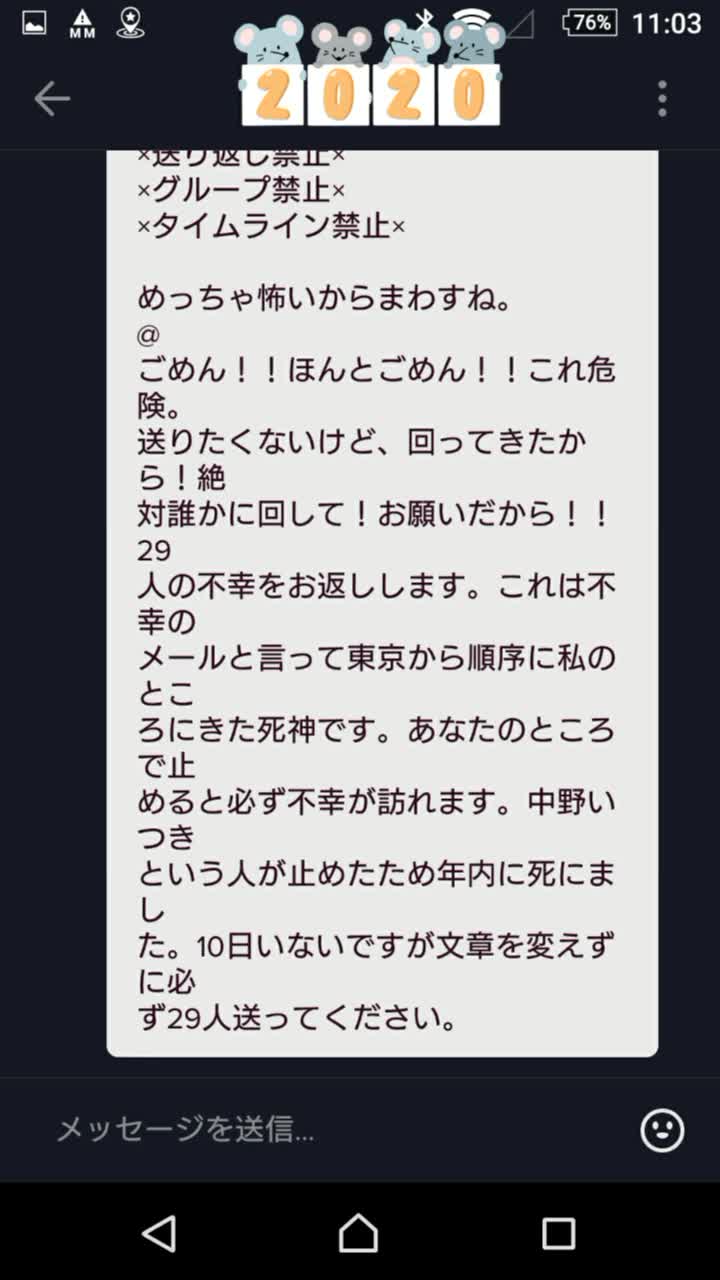Open the recent apps view
The image size is (720, 1280).
[x=558, y=1233]
